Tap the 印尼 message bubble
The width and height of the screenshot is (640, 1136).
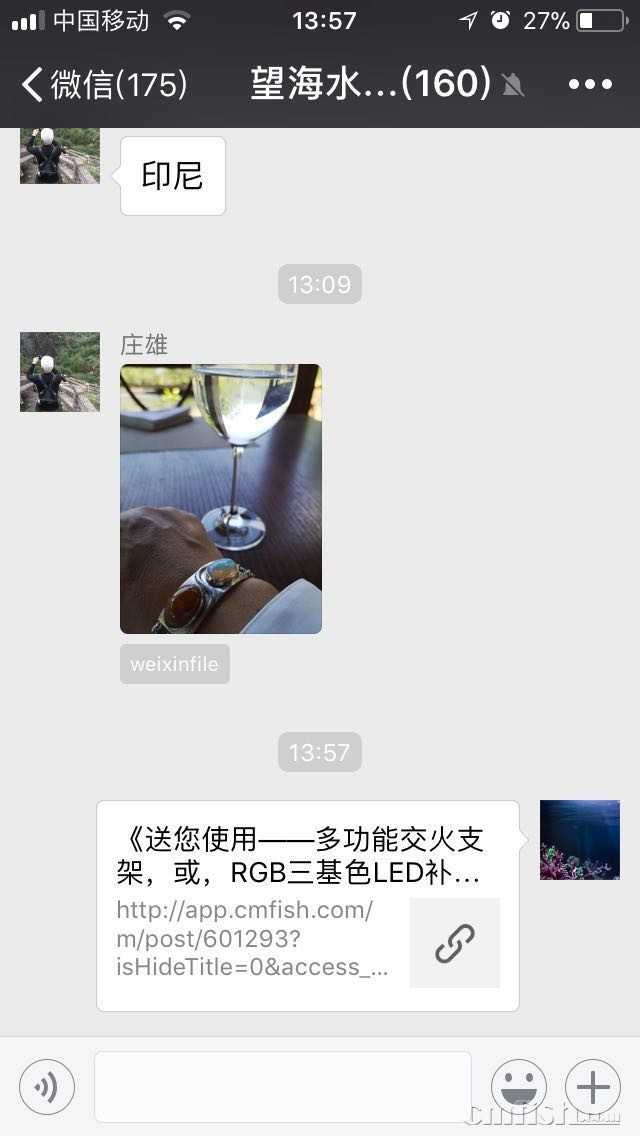tap(173, 176)
